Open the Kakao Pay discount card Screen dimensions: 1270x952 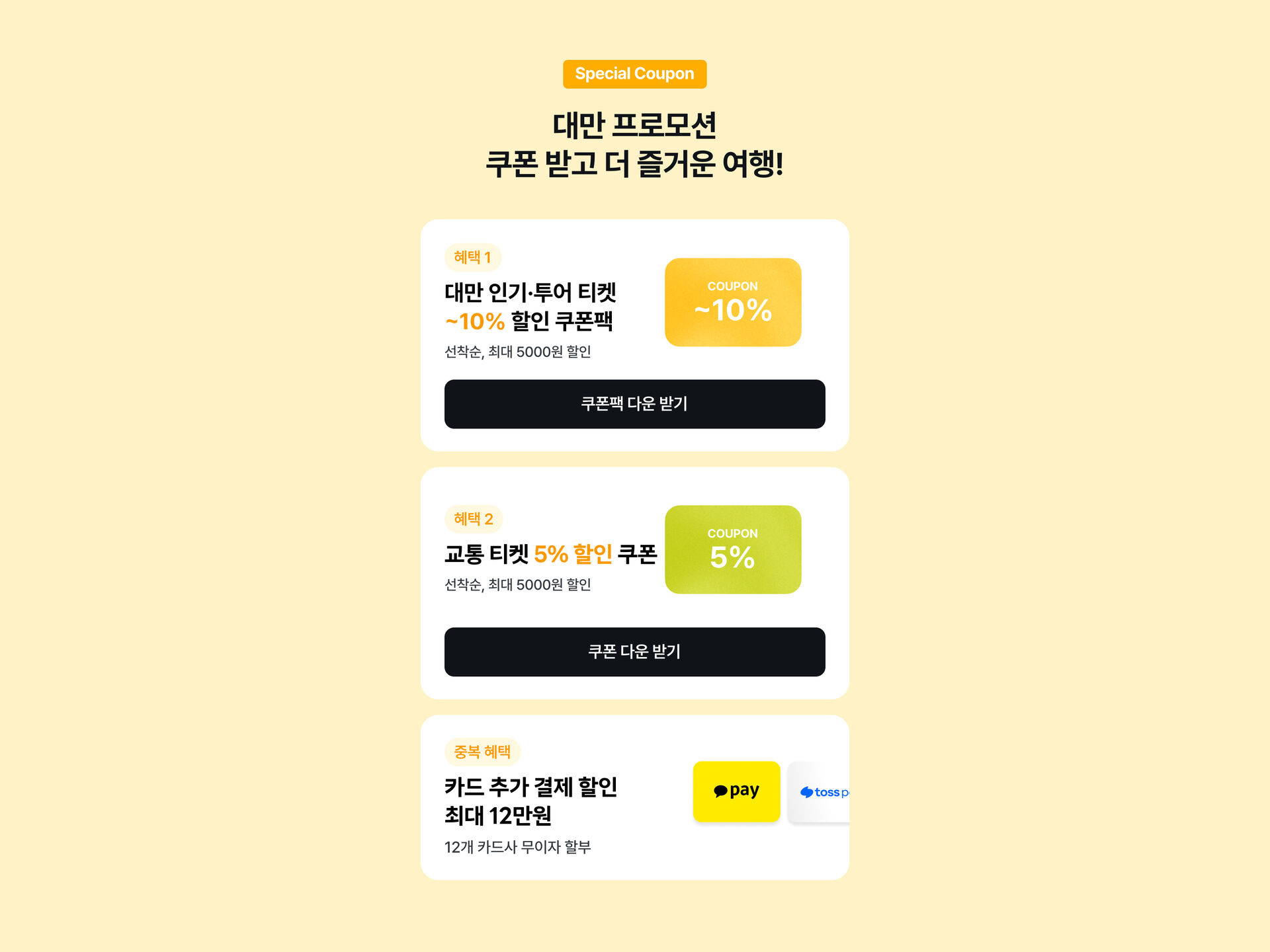pos(736,791)
